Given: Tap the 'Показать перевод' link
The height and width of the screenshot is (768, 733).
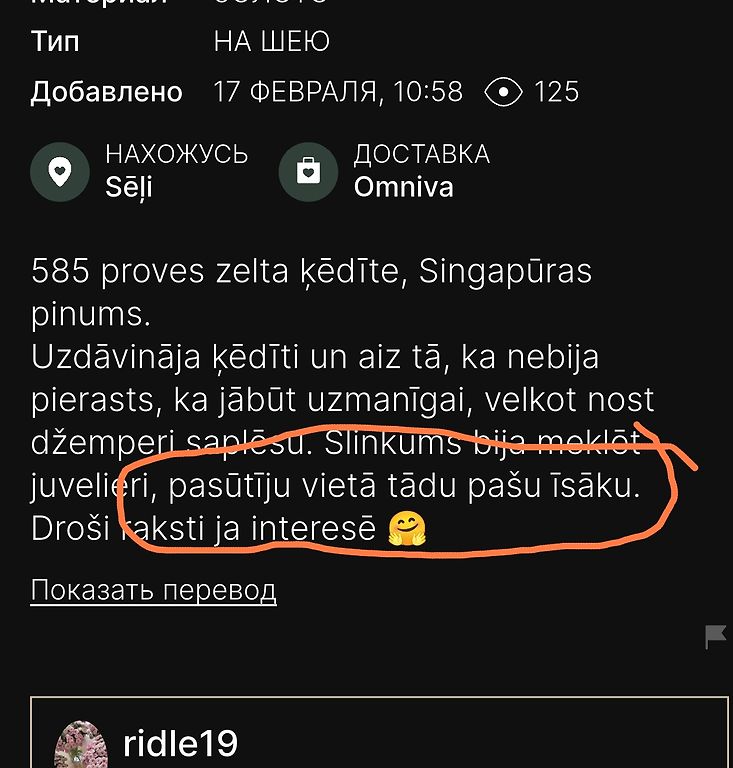Looking at the screenshot, I should click(x=153, y=590).
